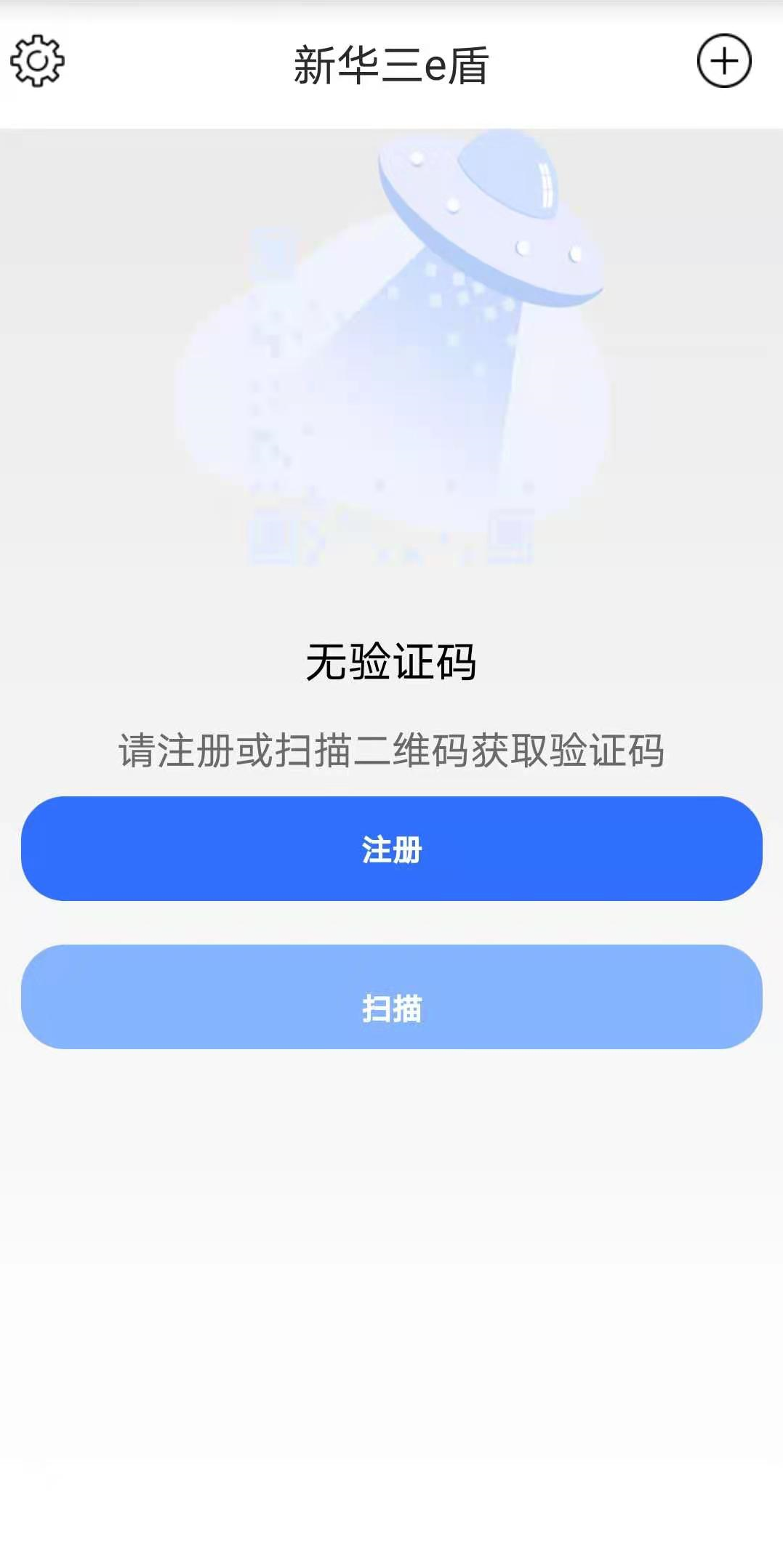Click the gear icon in the top left corner

36,62
